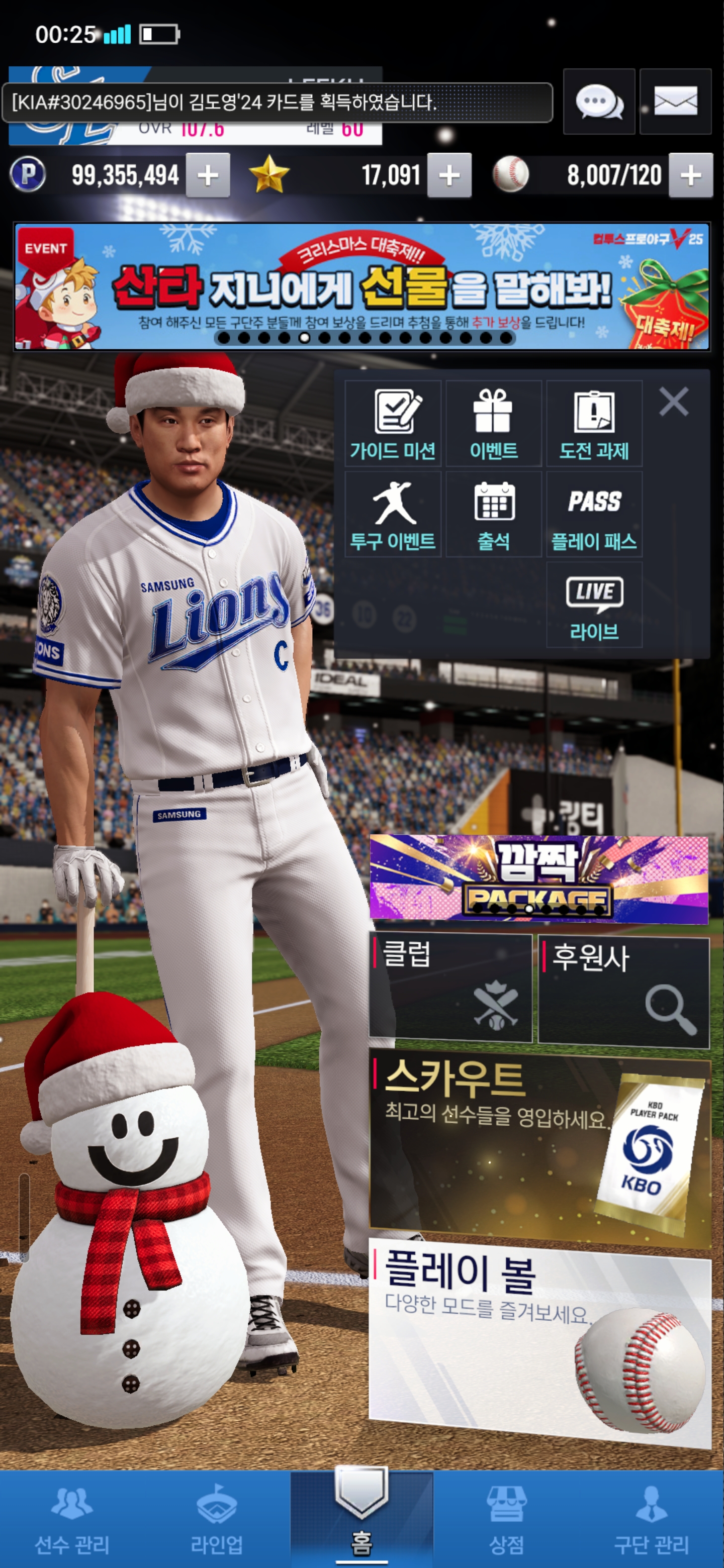Close the quick menu panel
This screenshot has width=724, height=1568.
(673, 402)
